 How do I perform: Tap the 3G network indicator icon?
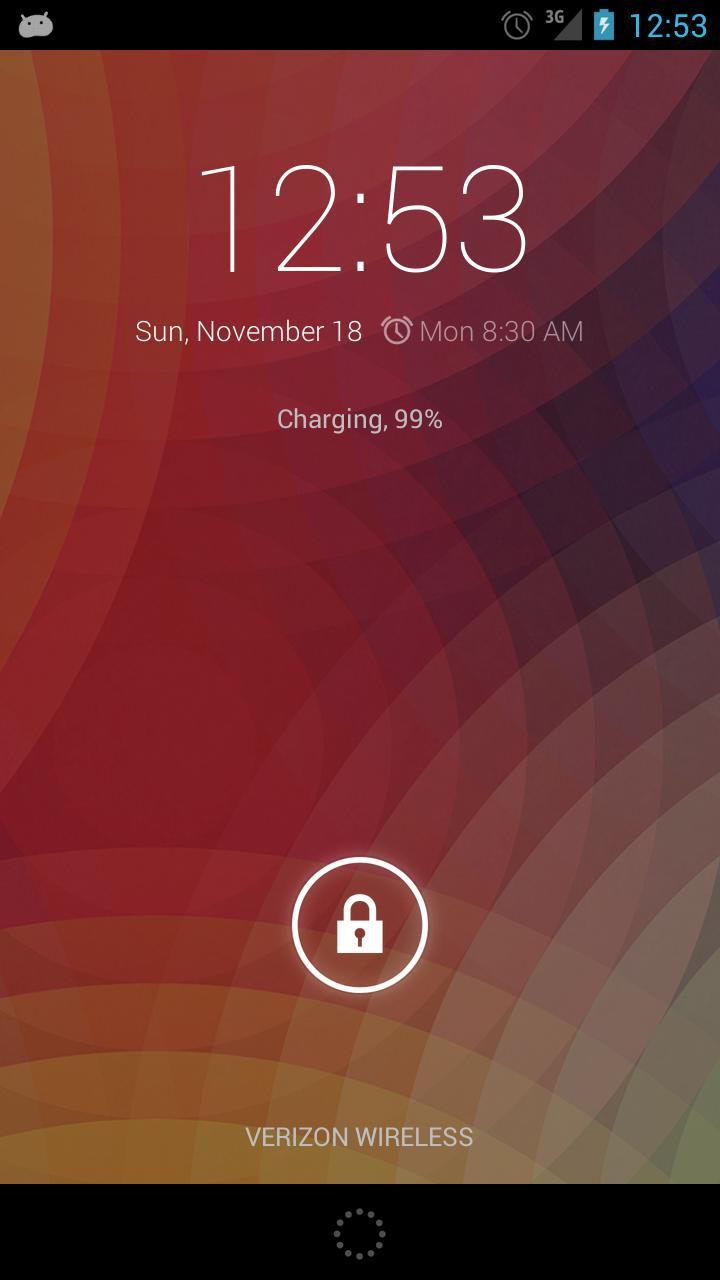(x=557, y=18)
